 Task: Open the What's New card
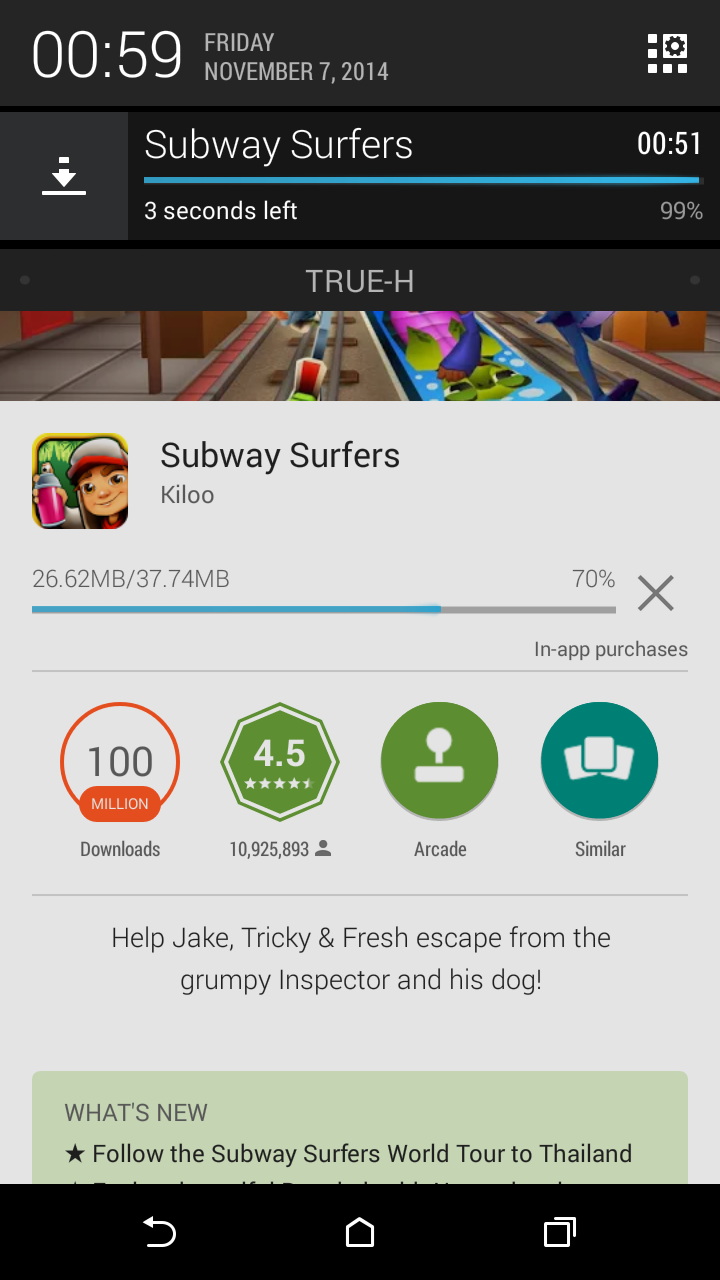point(360,1130)
